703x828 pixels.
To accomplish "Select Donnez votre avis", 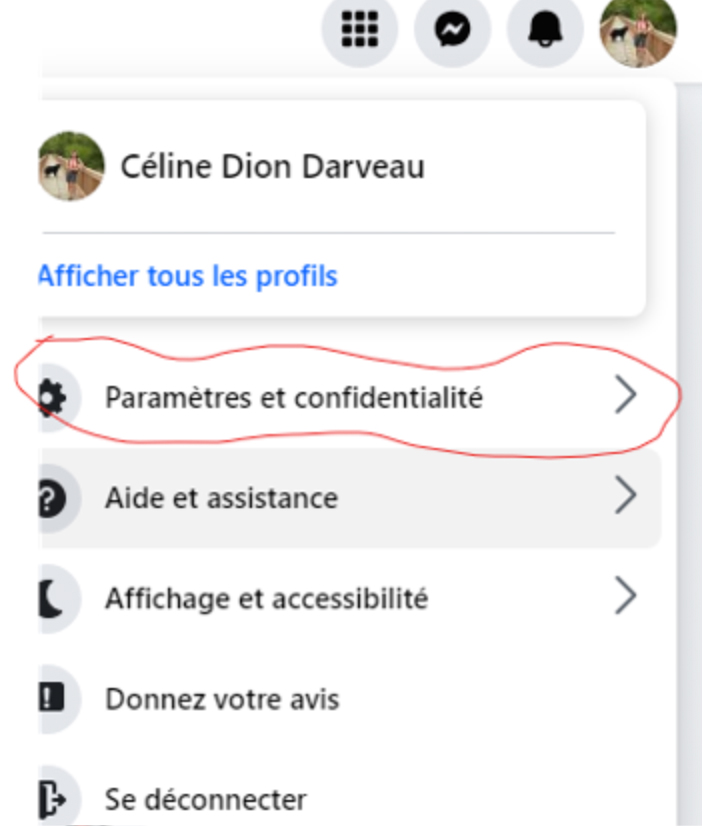I will coord(222,699).
